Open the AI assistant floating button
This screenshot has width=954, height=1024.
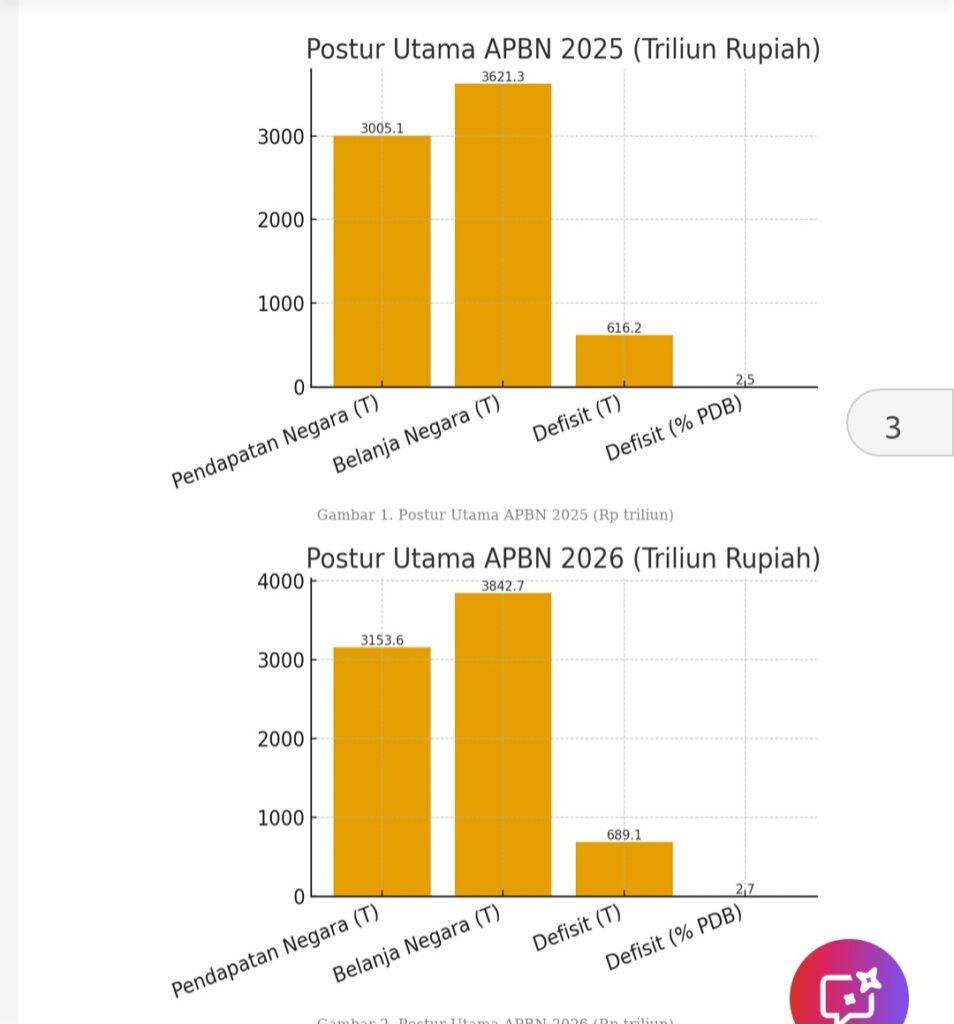848,988
